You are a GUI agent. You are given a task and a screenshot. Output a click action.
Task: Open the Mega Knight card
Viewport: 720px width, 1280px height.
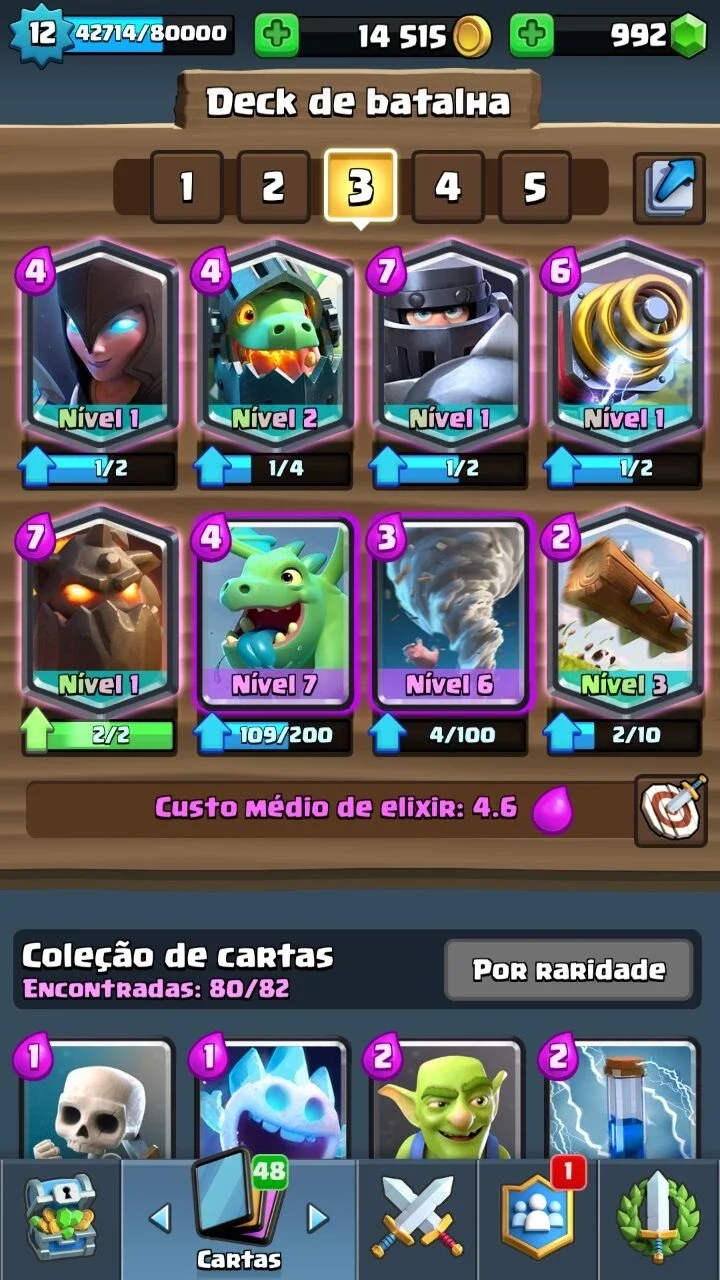coord(450,345)
